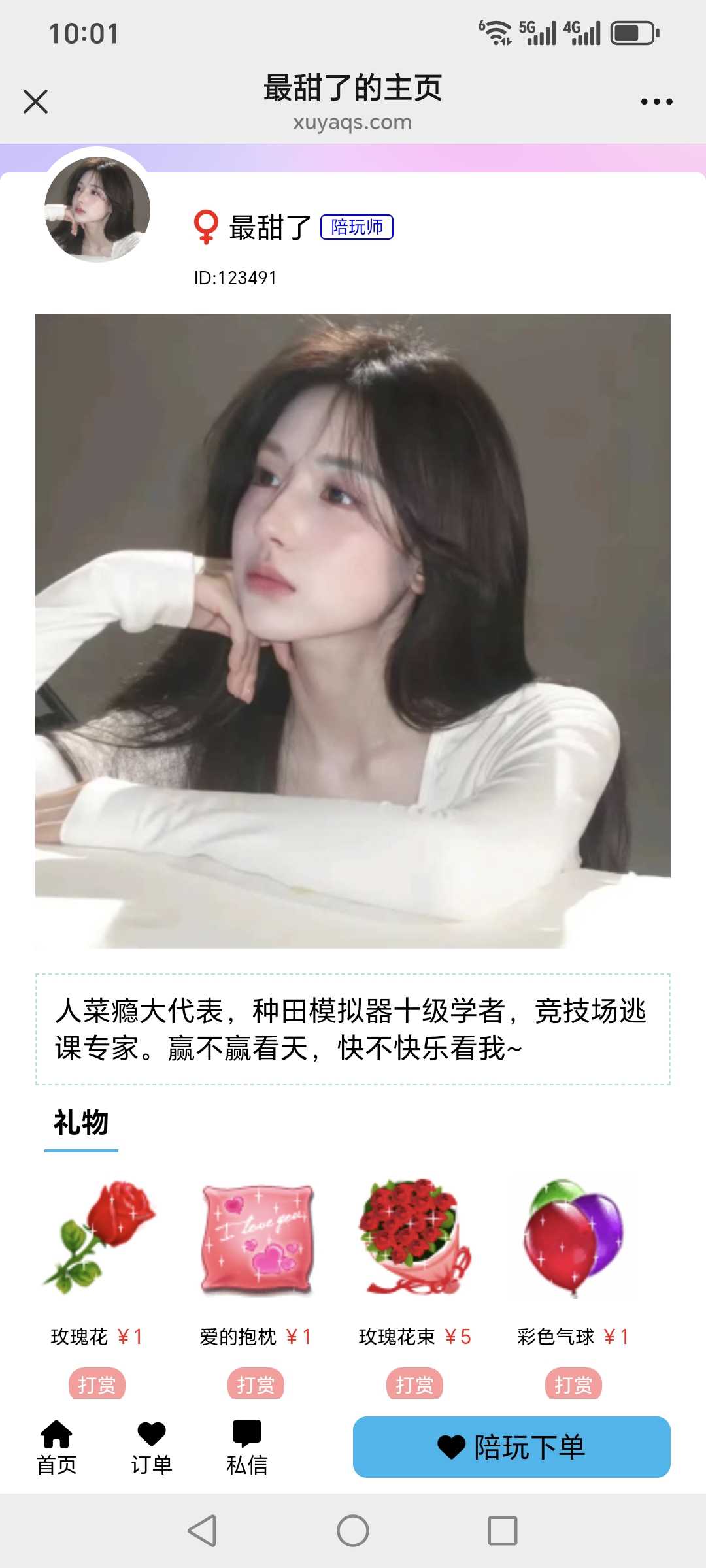View the round avatar picture
The width and height of the screenshot is (706, 1568).
97,209
